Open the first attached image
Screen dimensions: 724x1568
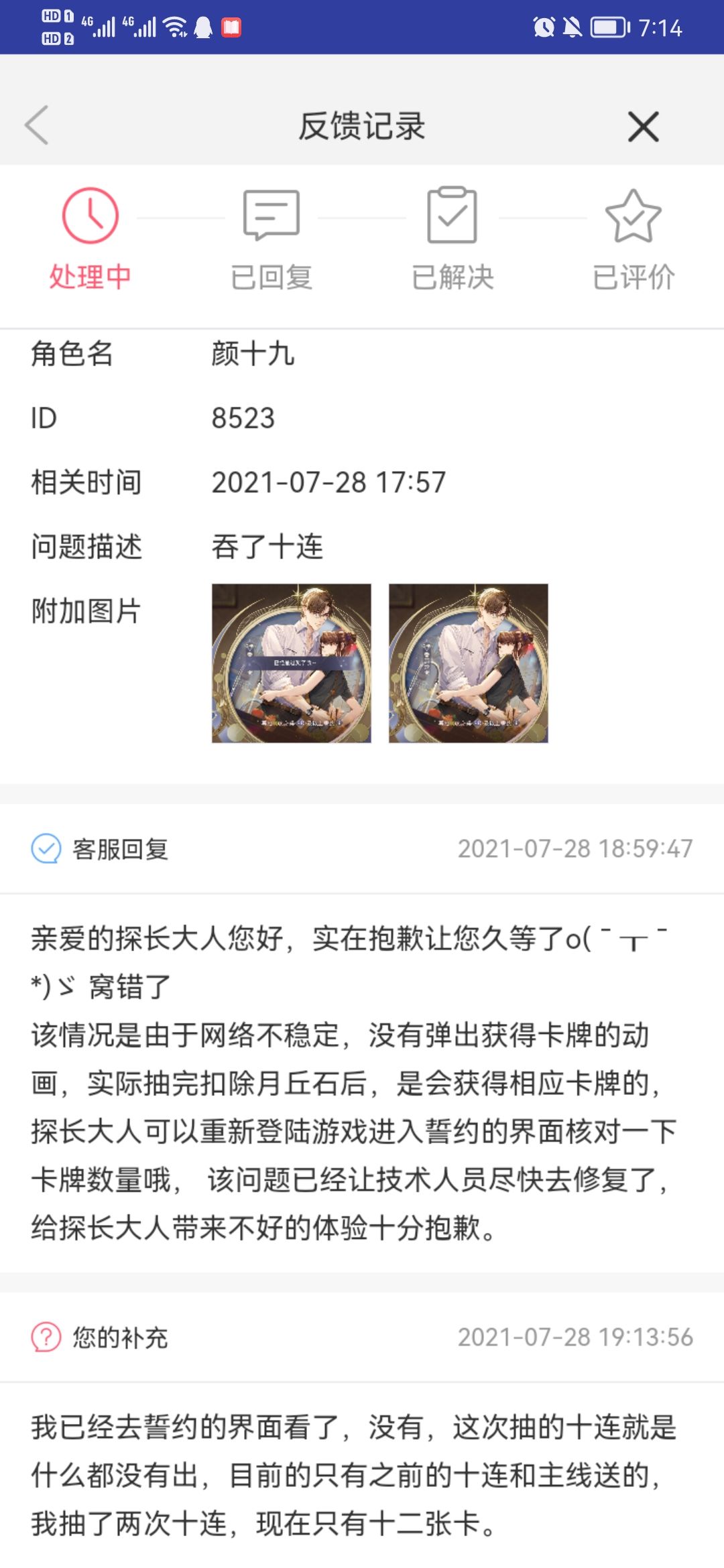[292, 663]
